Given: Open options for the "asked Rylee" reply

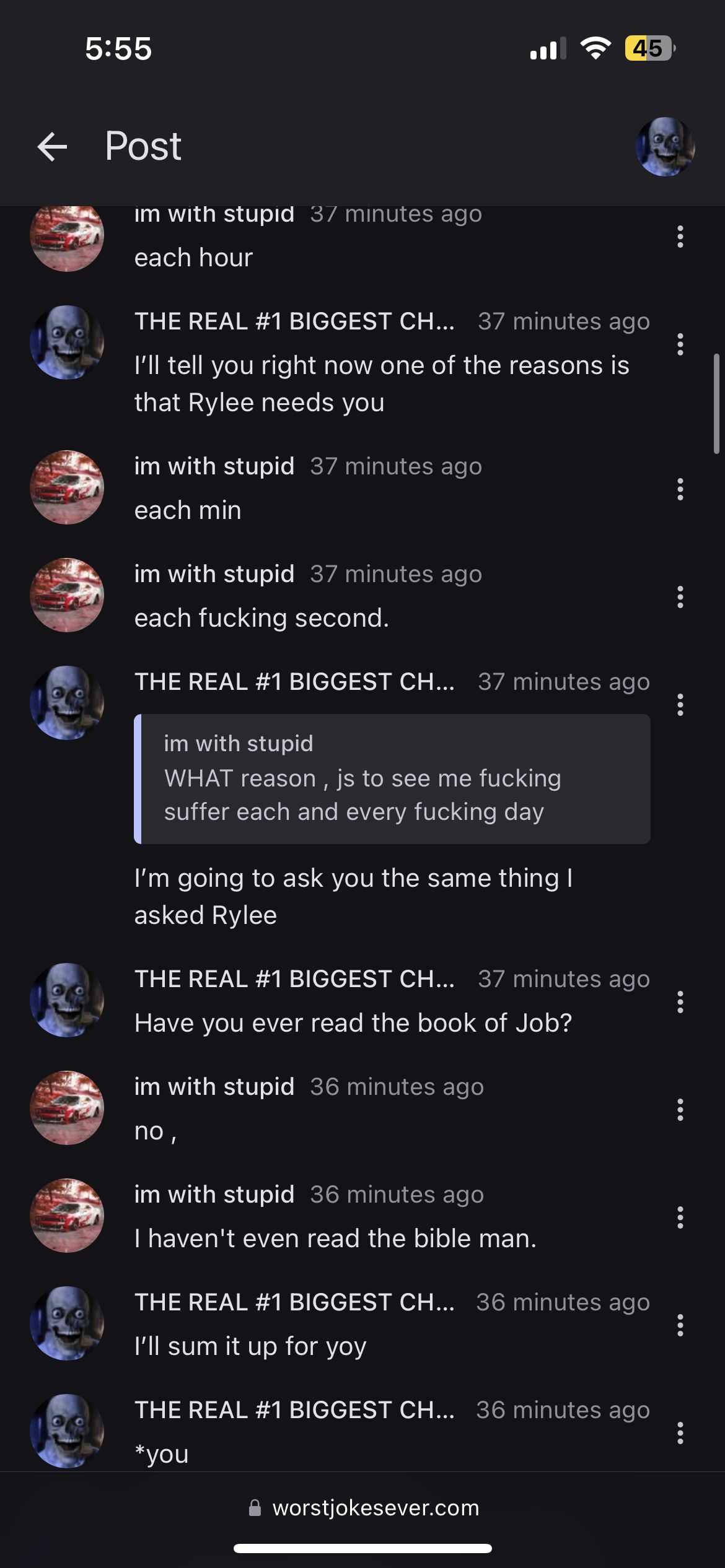Looking at the screenshot, I should pyautogui.click(x=680, y=704).
